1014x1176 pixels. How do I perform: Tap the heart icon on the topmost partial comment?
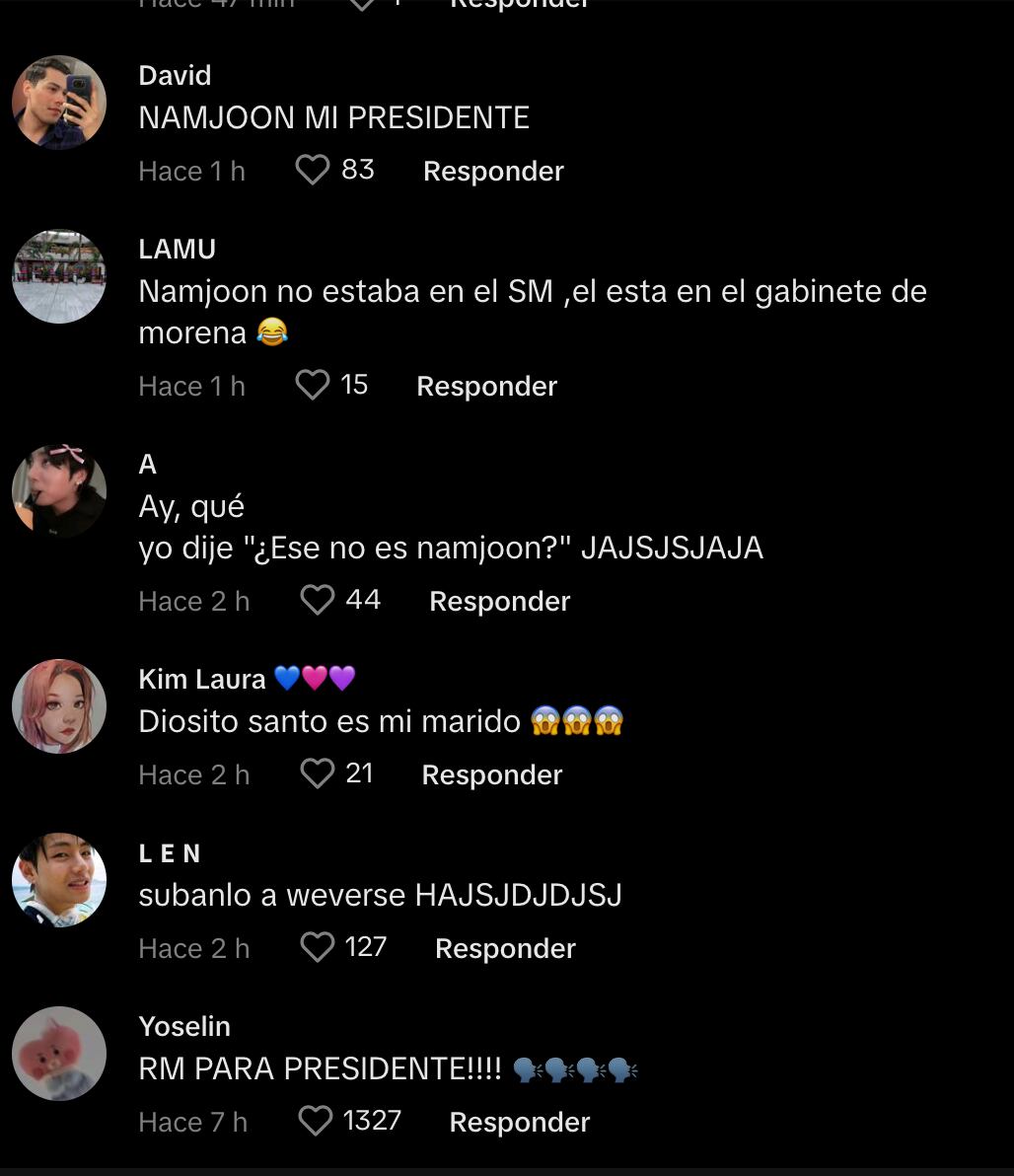[362, 5]
